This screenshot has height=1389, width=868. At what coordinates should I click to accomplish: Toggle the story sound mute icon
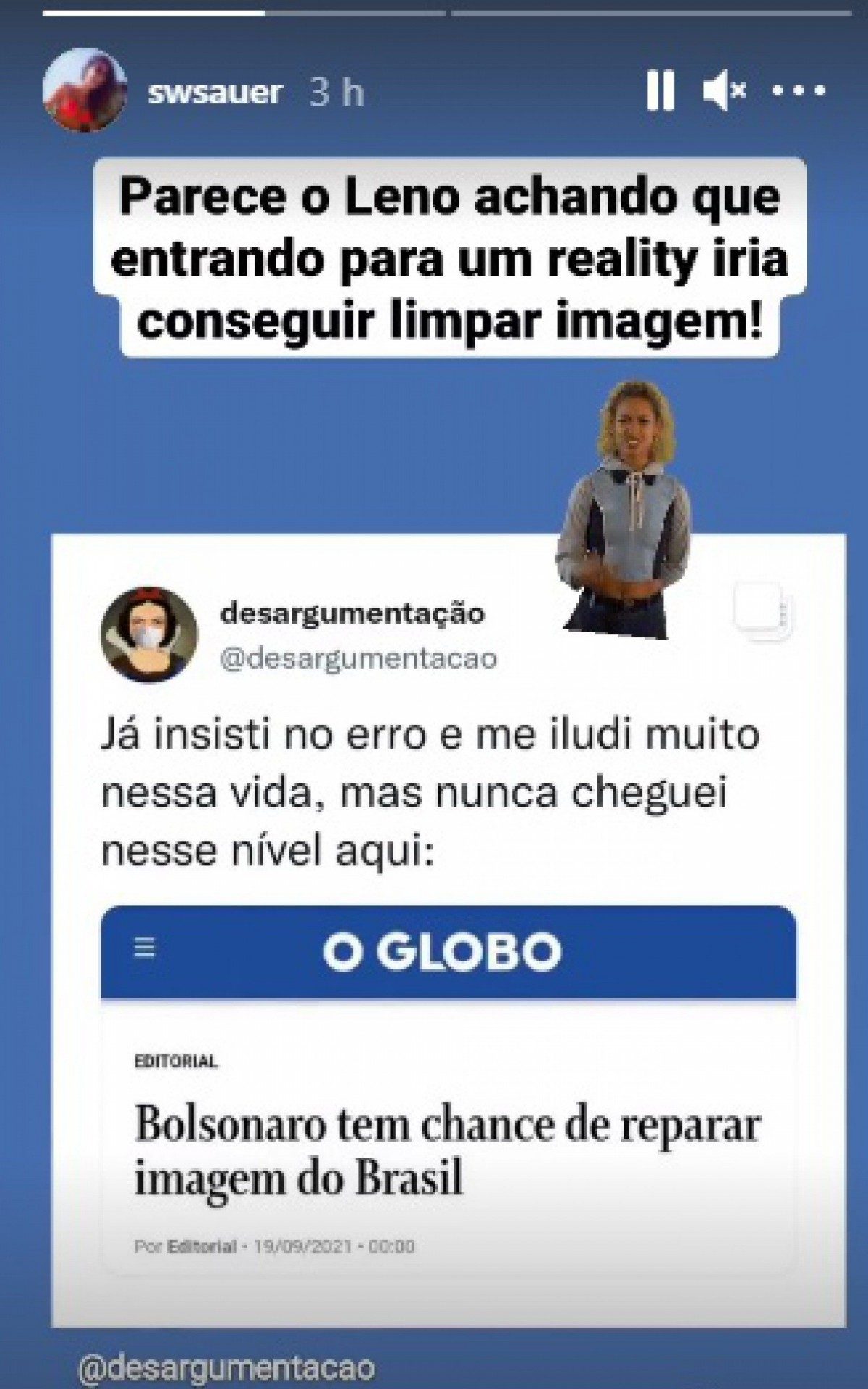pos(723,91)
